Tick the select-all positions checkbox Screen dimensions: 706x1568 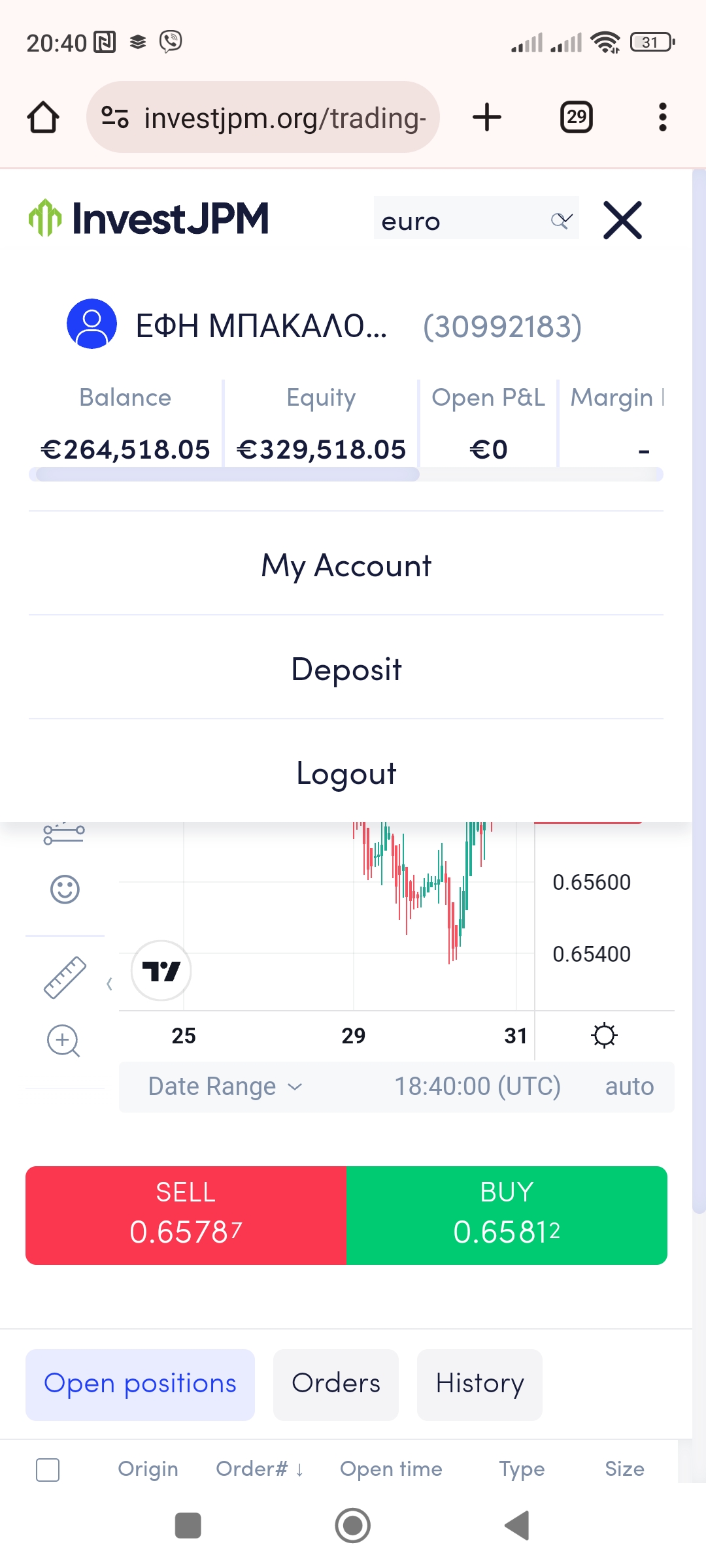48,1470
